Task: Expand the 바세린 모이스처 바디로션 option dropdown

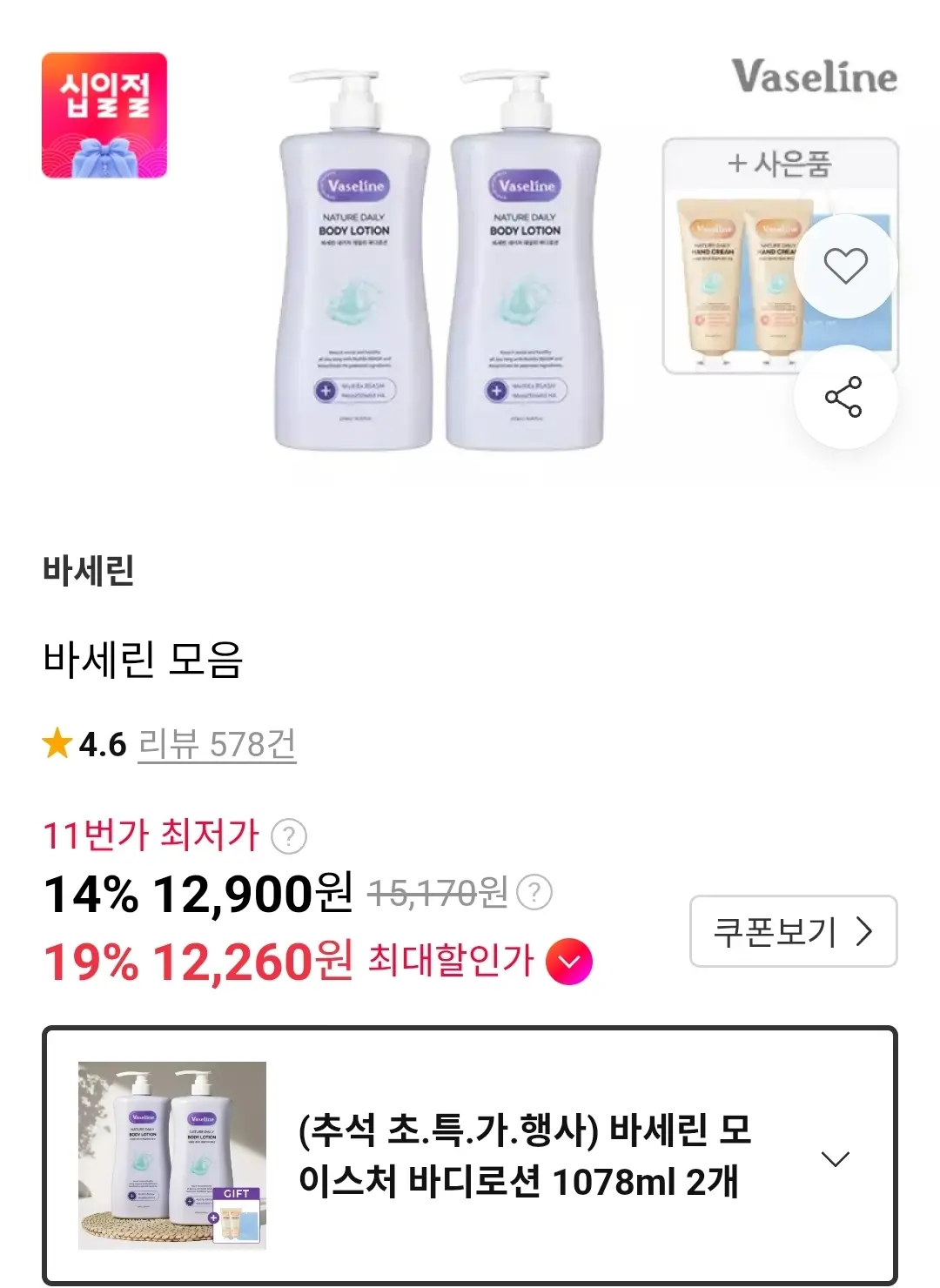Action: point(470,1156)
